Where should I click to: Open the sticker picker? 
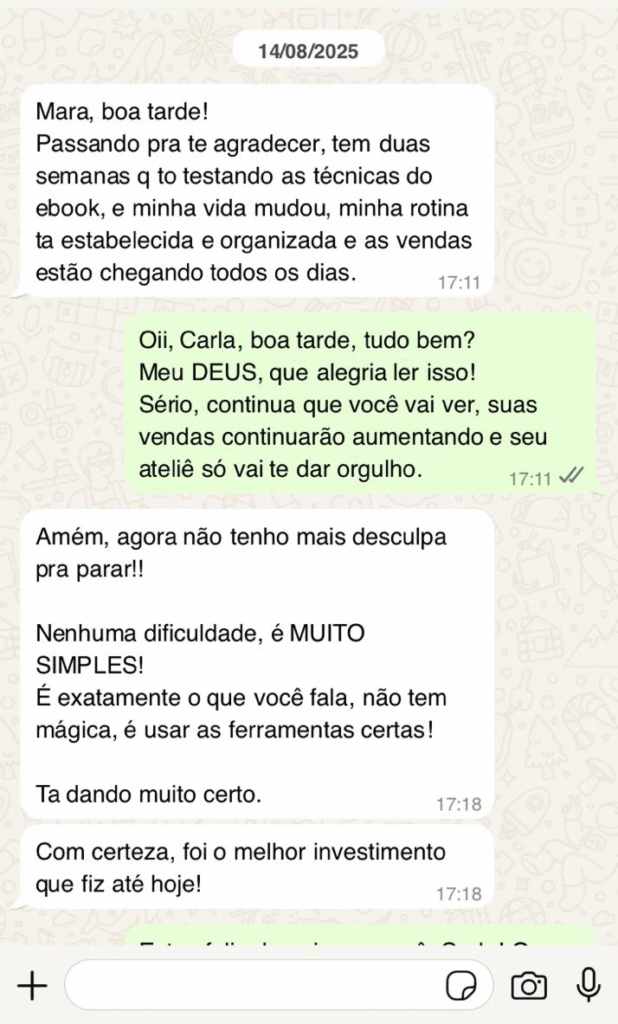tap(461, 986)
